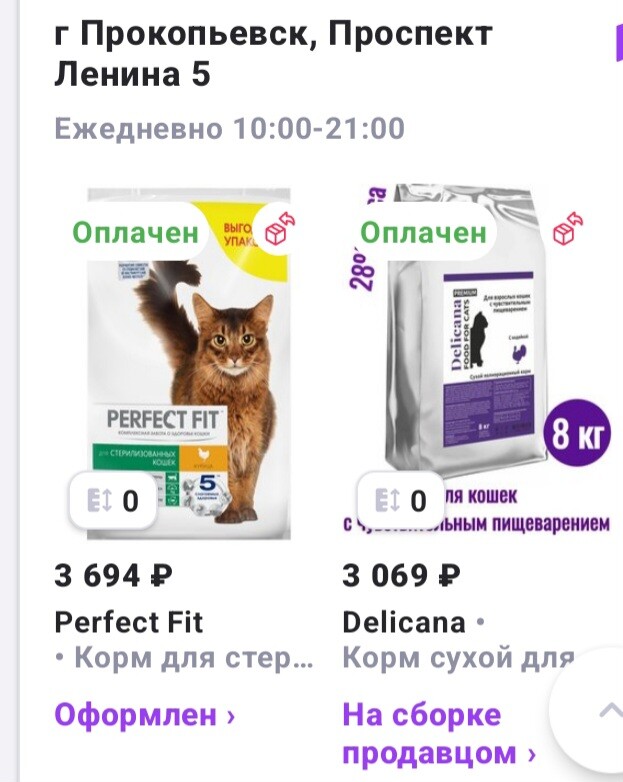Tap the 0 counter chip on Perfect Fit
The width and height of the screenshot is (623, 782).
pos(112,500)
